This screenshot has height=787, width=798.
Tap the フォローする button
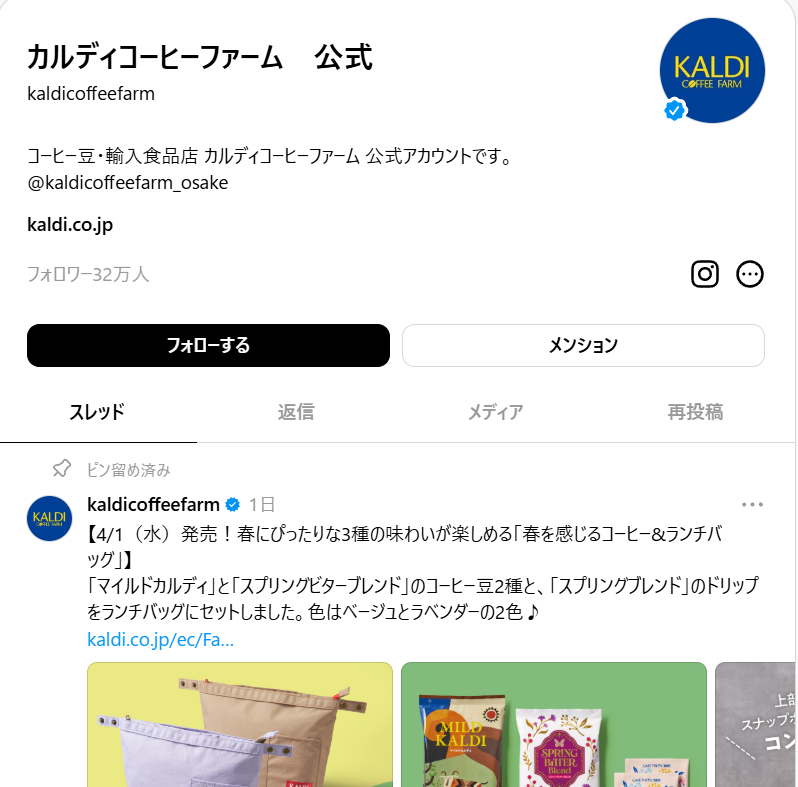point(208,345)
